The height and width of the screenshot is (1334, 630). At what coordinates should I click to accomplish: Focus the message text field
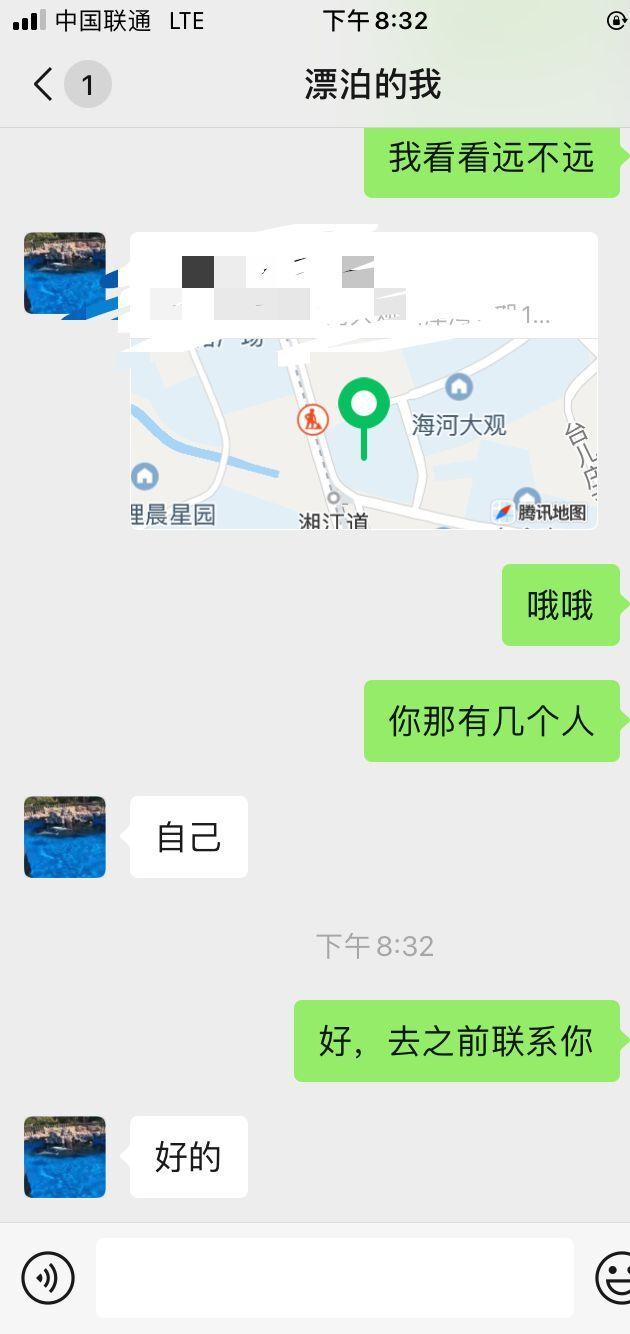click(334, 1277)
